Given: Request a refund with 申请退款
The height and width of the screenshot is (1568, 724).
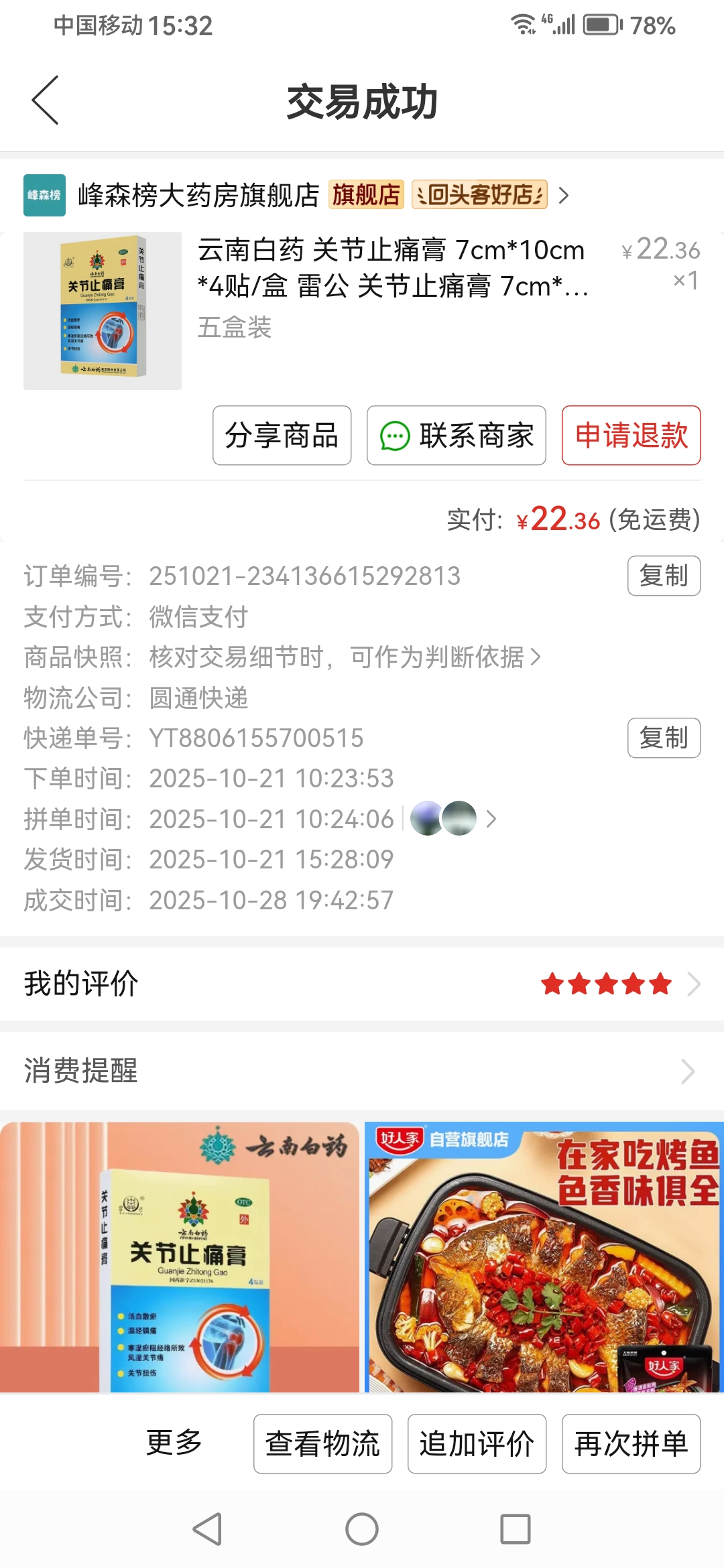Looking at the screenshot, I should 631,436.
